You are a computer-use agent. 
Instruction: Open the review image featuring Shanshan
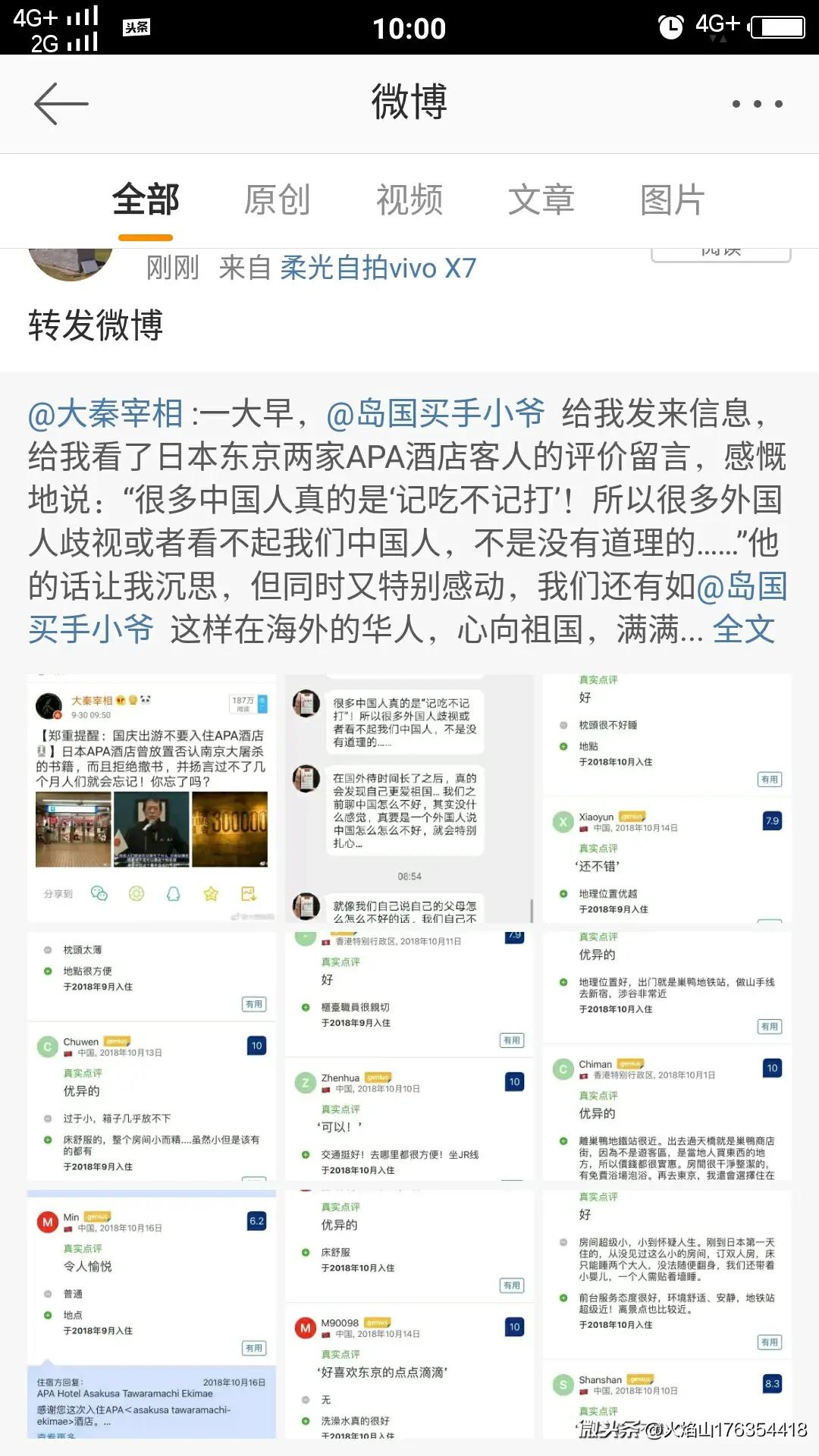click(667, 1313)
